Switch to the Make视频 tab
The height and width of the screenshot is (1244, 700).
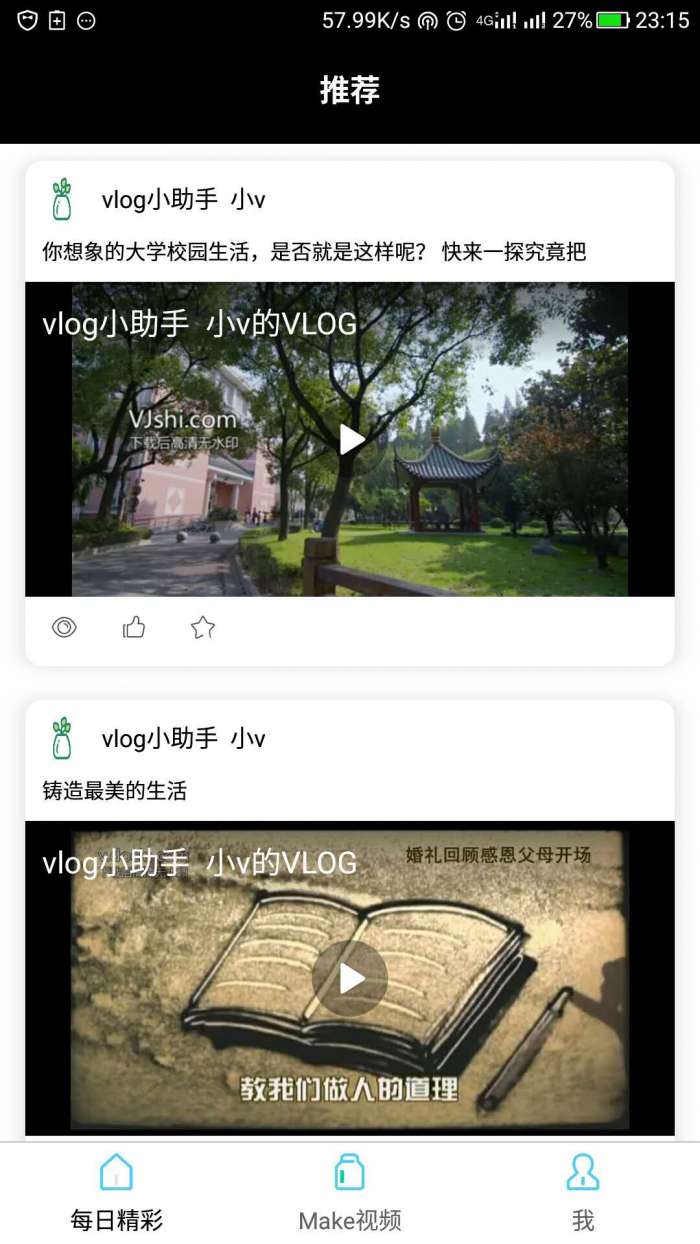pyautogui.click(x=350, y=1193)
